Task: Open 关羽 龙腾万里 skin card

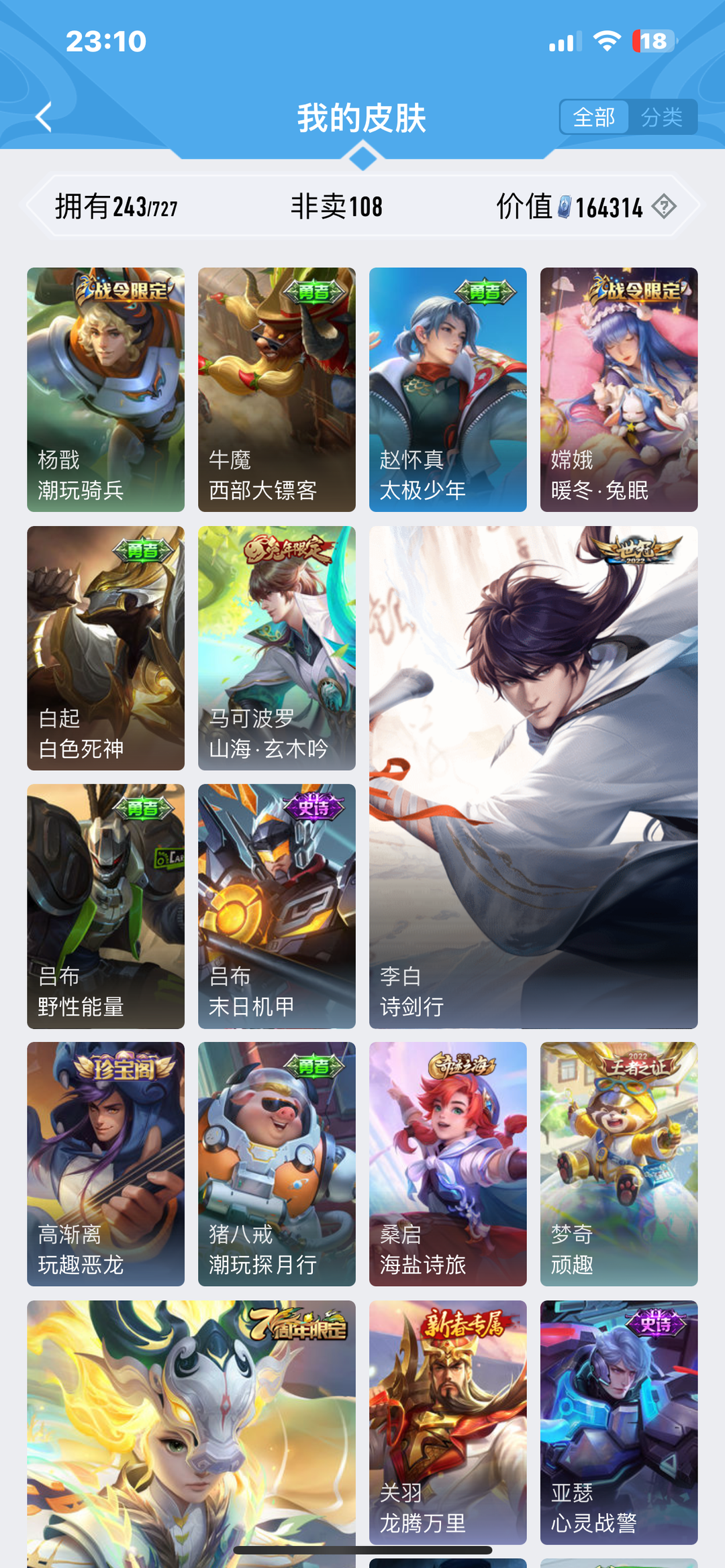Action: [448, 1421]
